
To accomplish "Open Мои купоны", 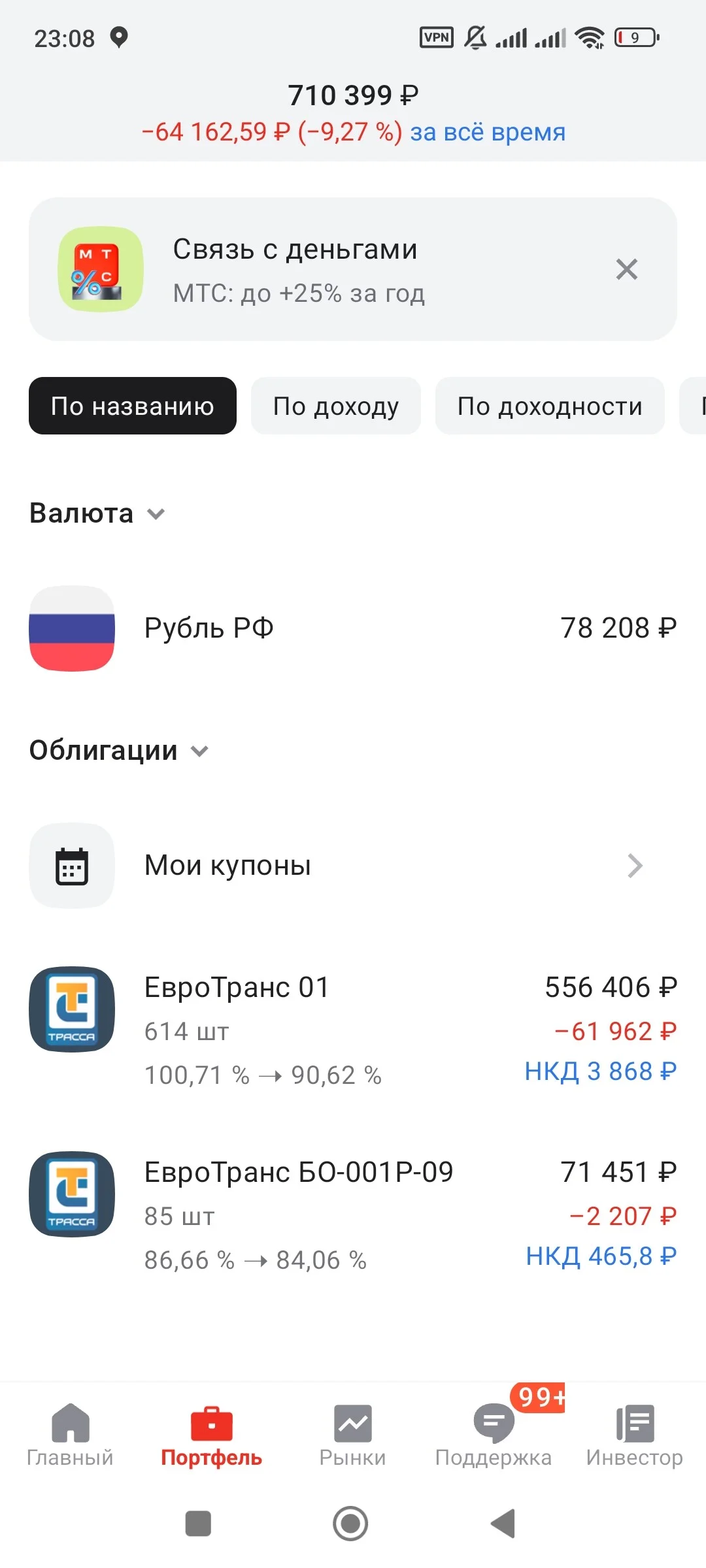I will (353, 866).
